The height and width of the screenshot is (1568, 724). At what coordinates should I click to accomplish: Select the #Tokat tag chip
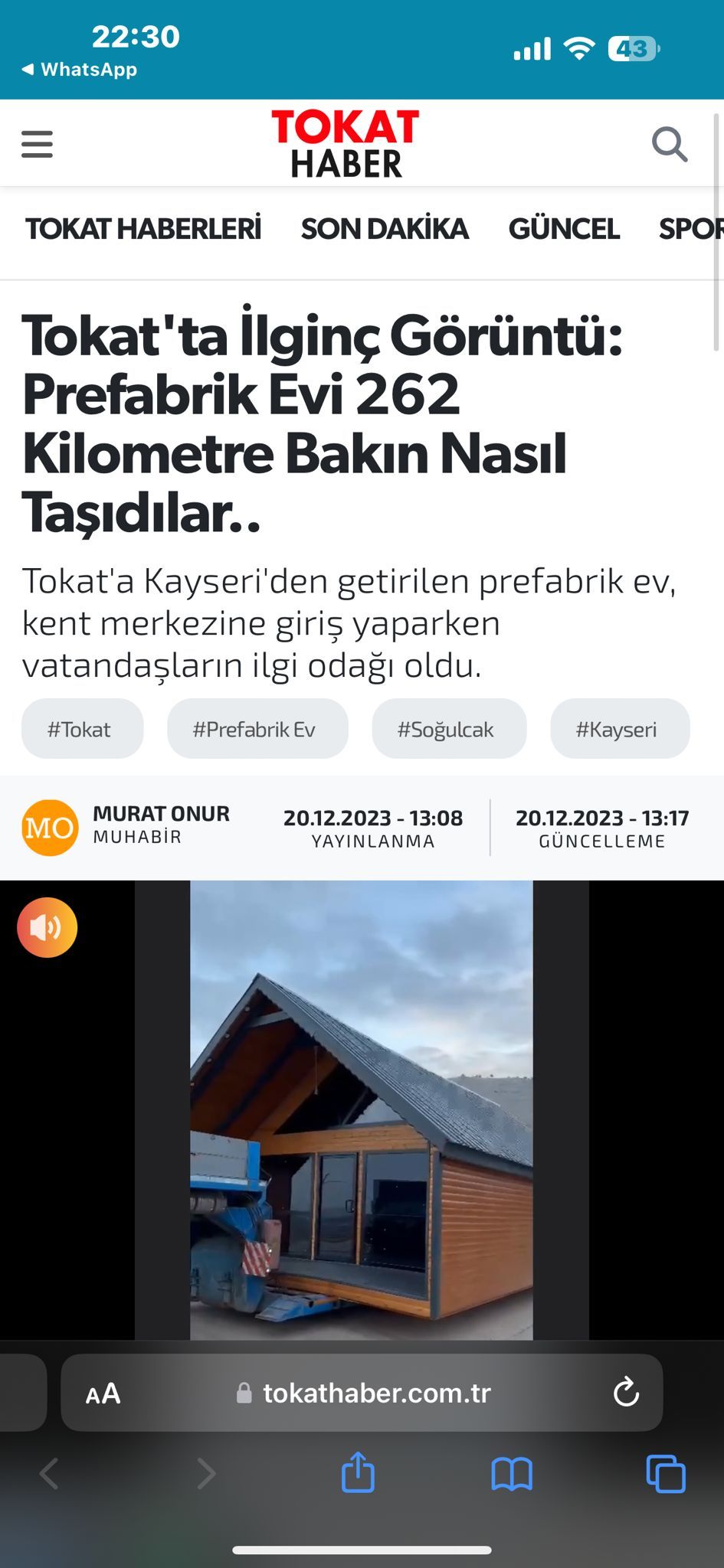pyautogui.click(x=82, y=729)
